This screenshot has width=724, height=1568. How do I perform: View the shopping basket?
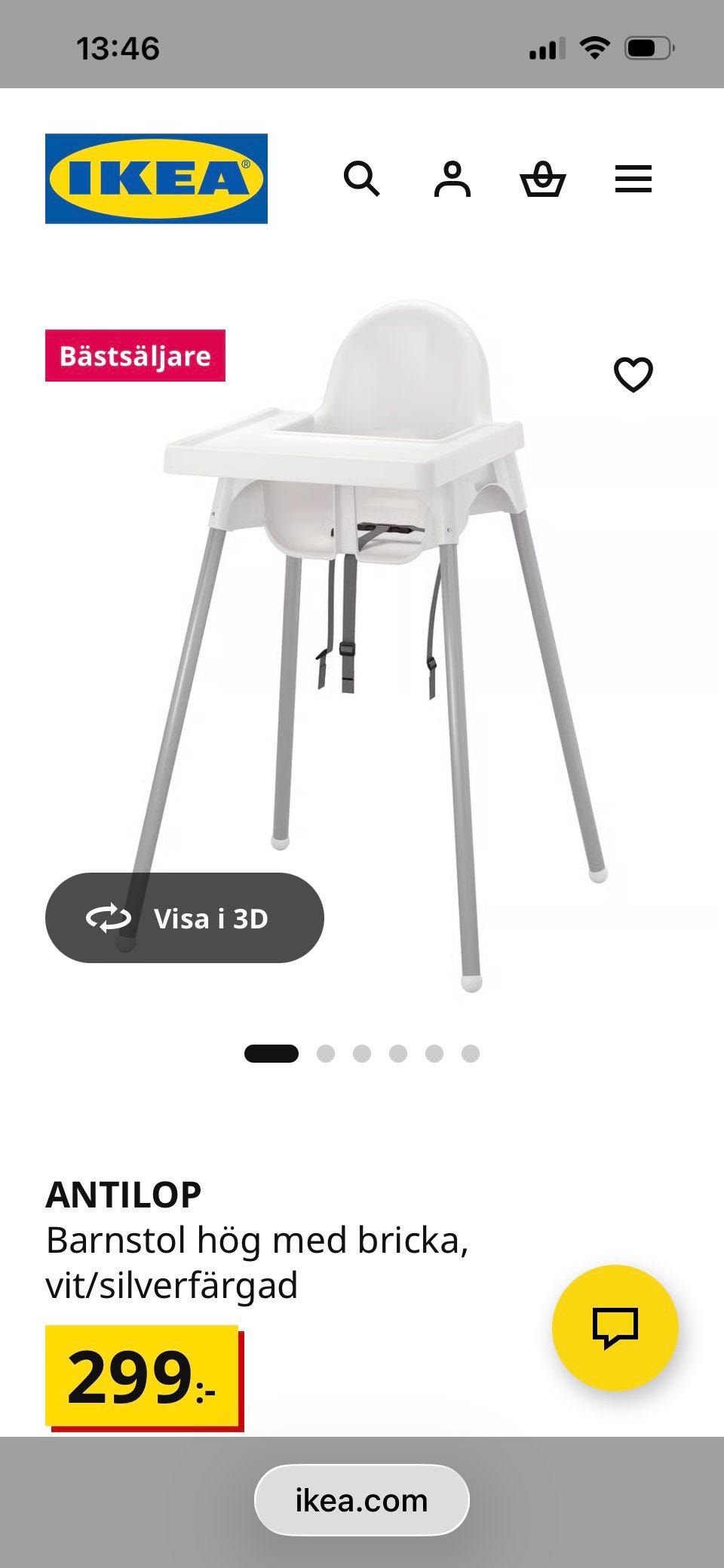tap(542, 180)
